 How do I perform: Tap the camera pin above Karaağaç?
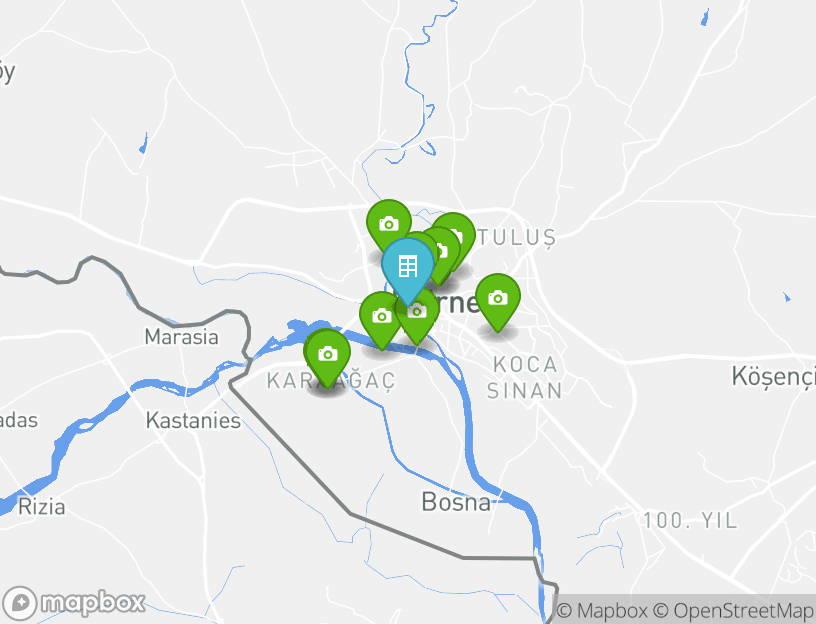click(327, 353)
